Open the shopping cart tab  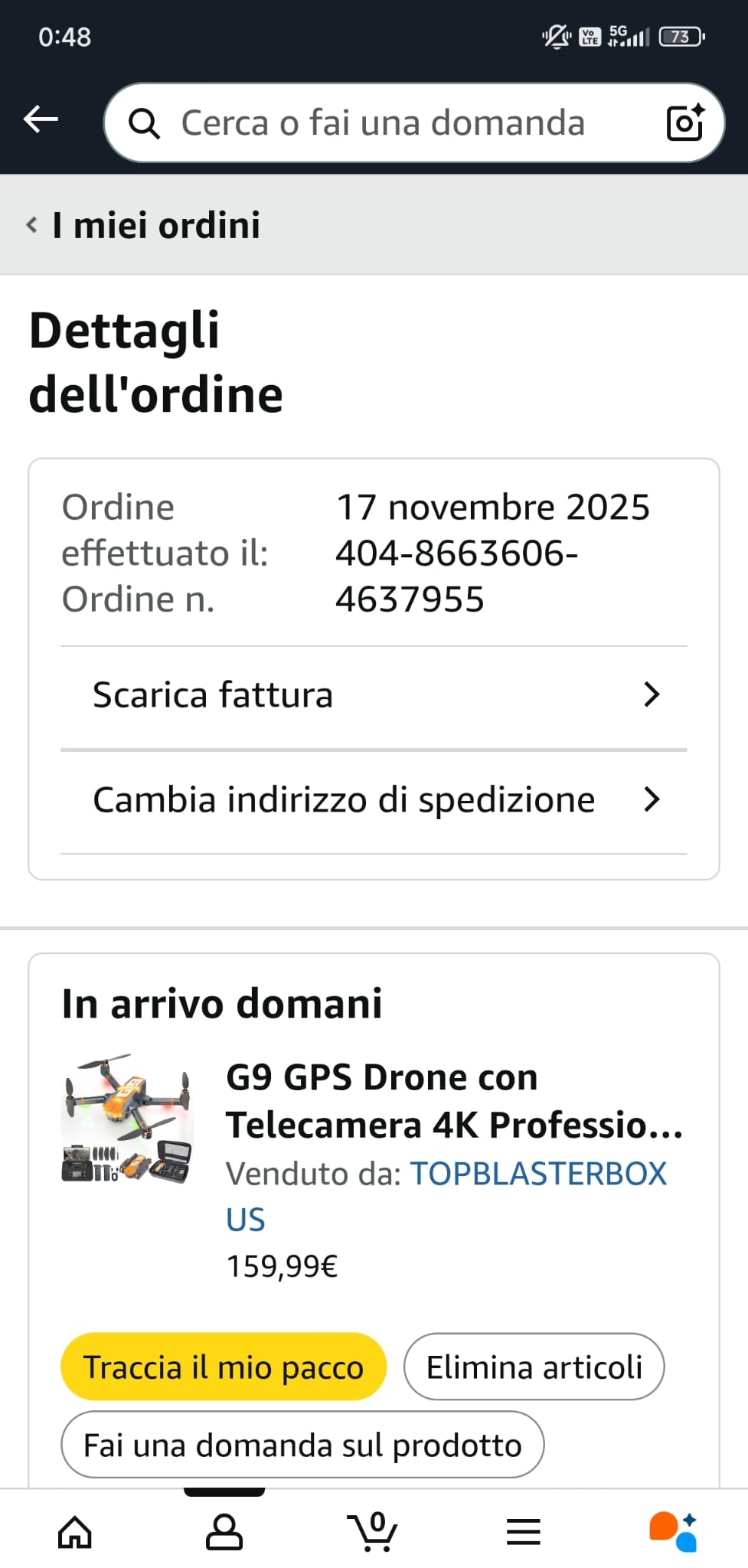(x=374, y=1532)
